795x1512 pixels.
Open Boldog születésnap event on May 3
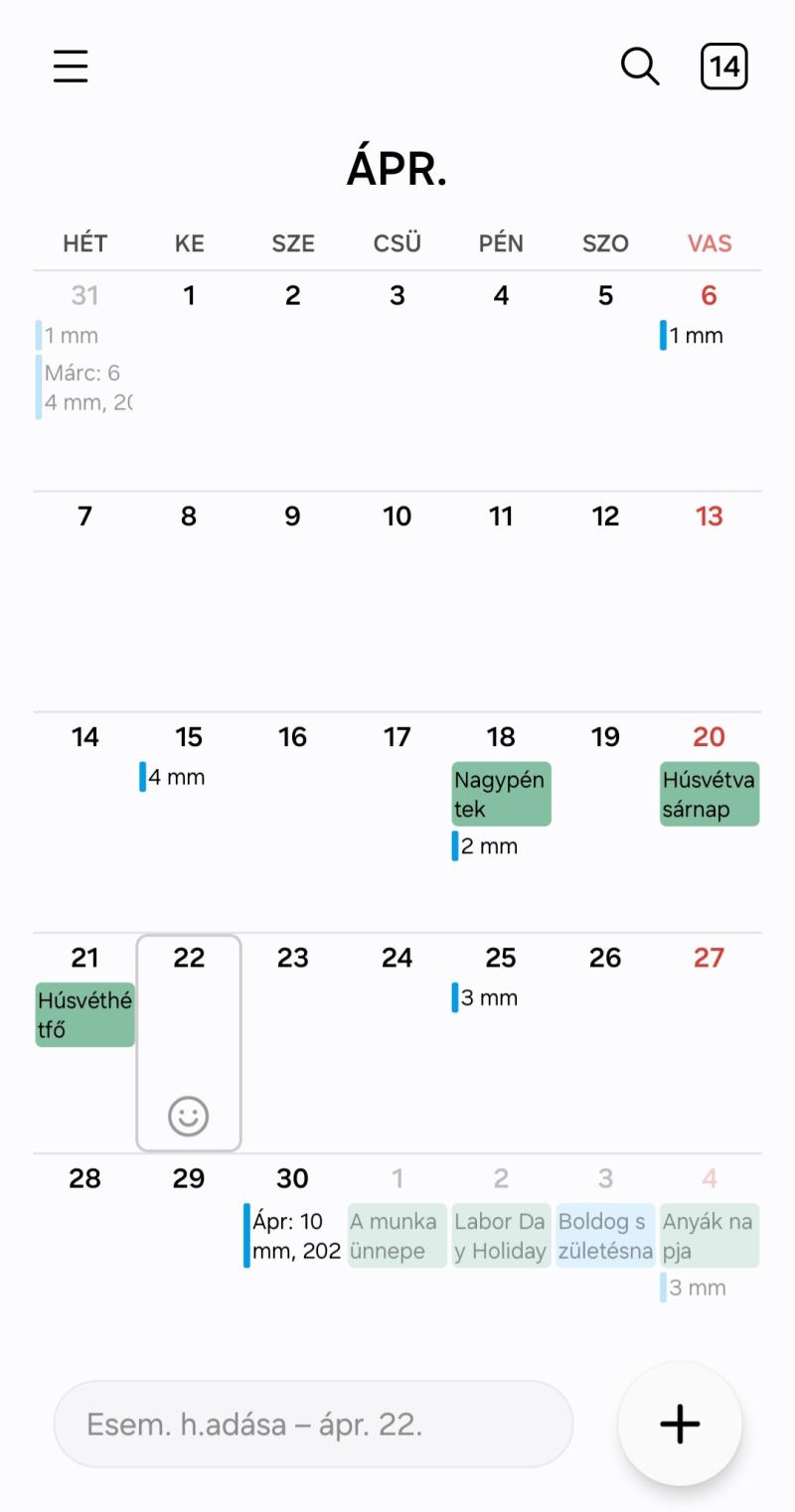(605, 1236)
